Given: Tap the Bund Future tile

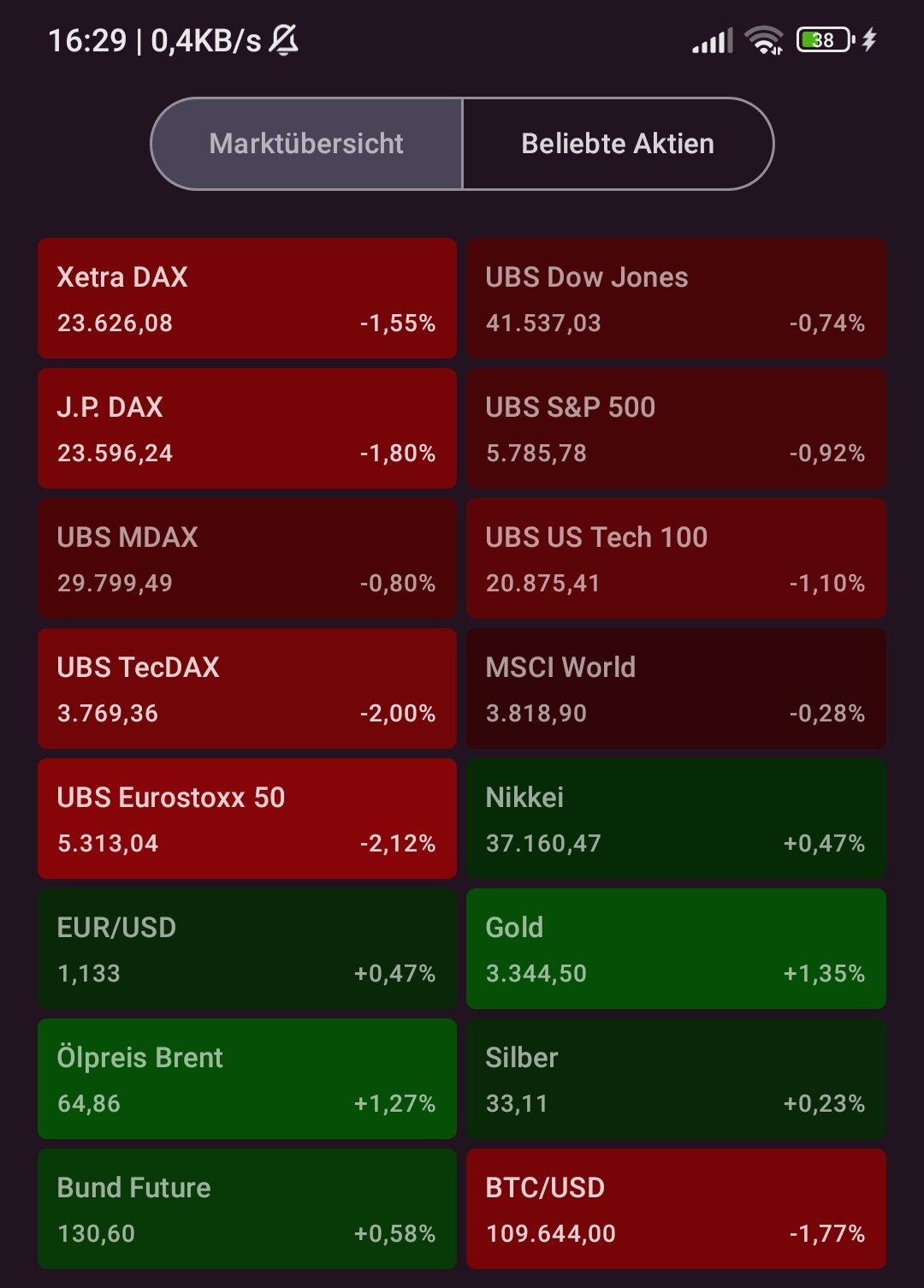Looking at the screenshot, I should 247,1209.
